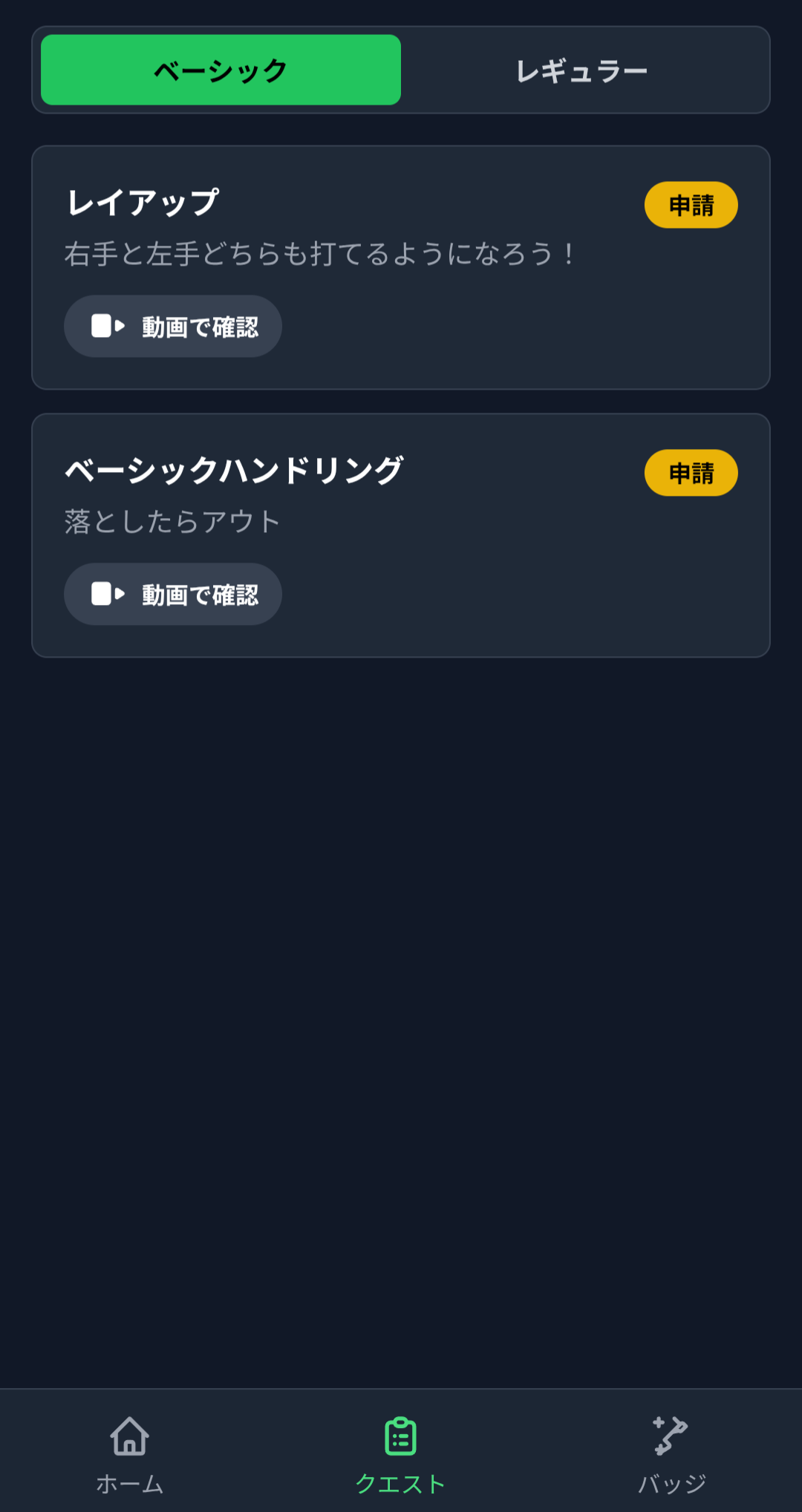Open the レイアップ quest card

pyautogui.click(x=401, y=267)
